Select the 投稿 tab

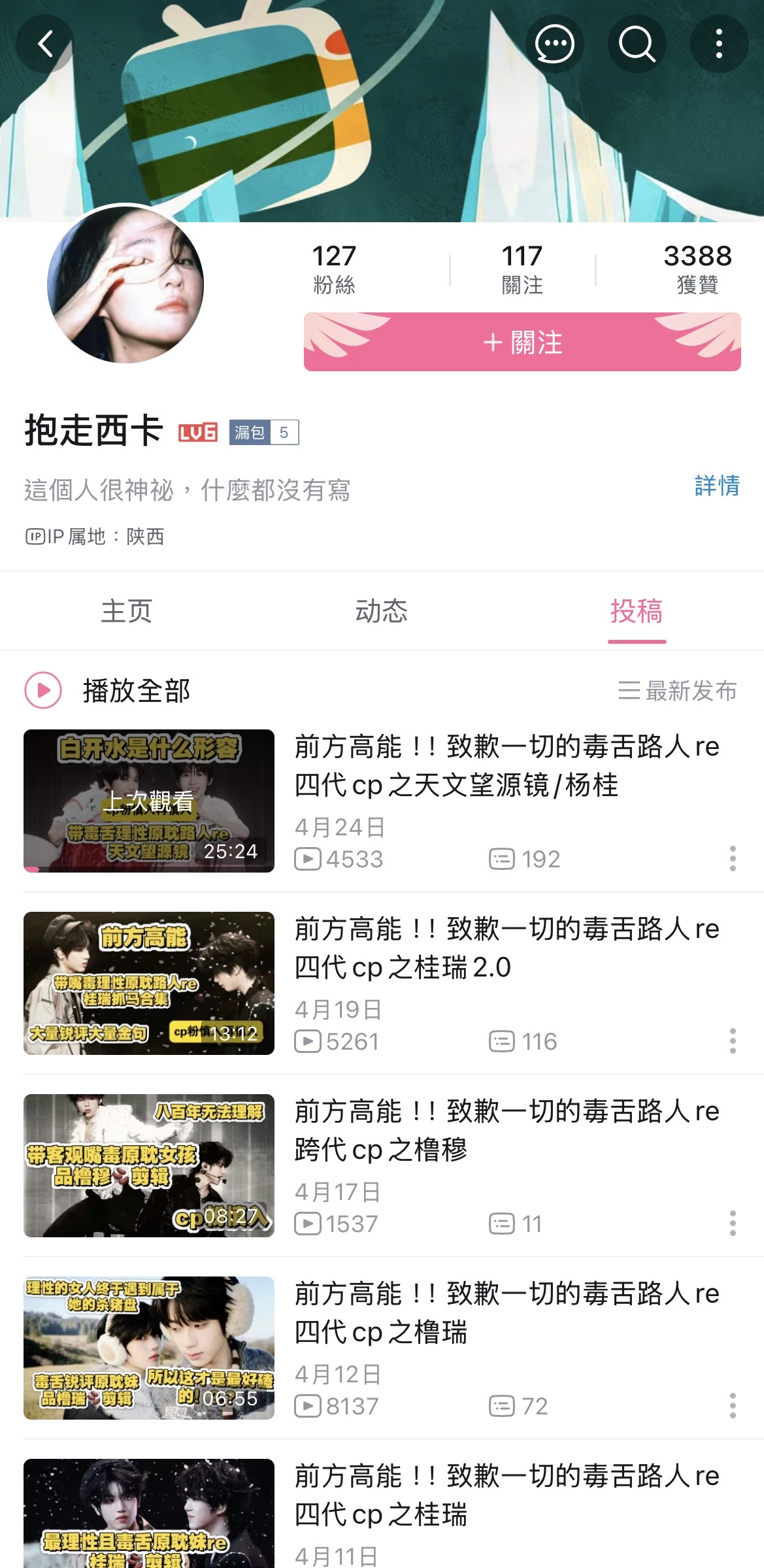point(637,612)
